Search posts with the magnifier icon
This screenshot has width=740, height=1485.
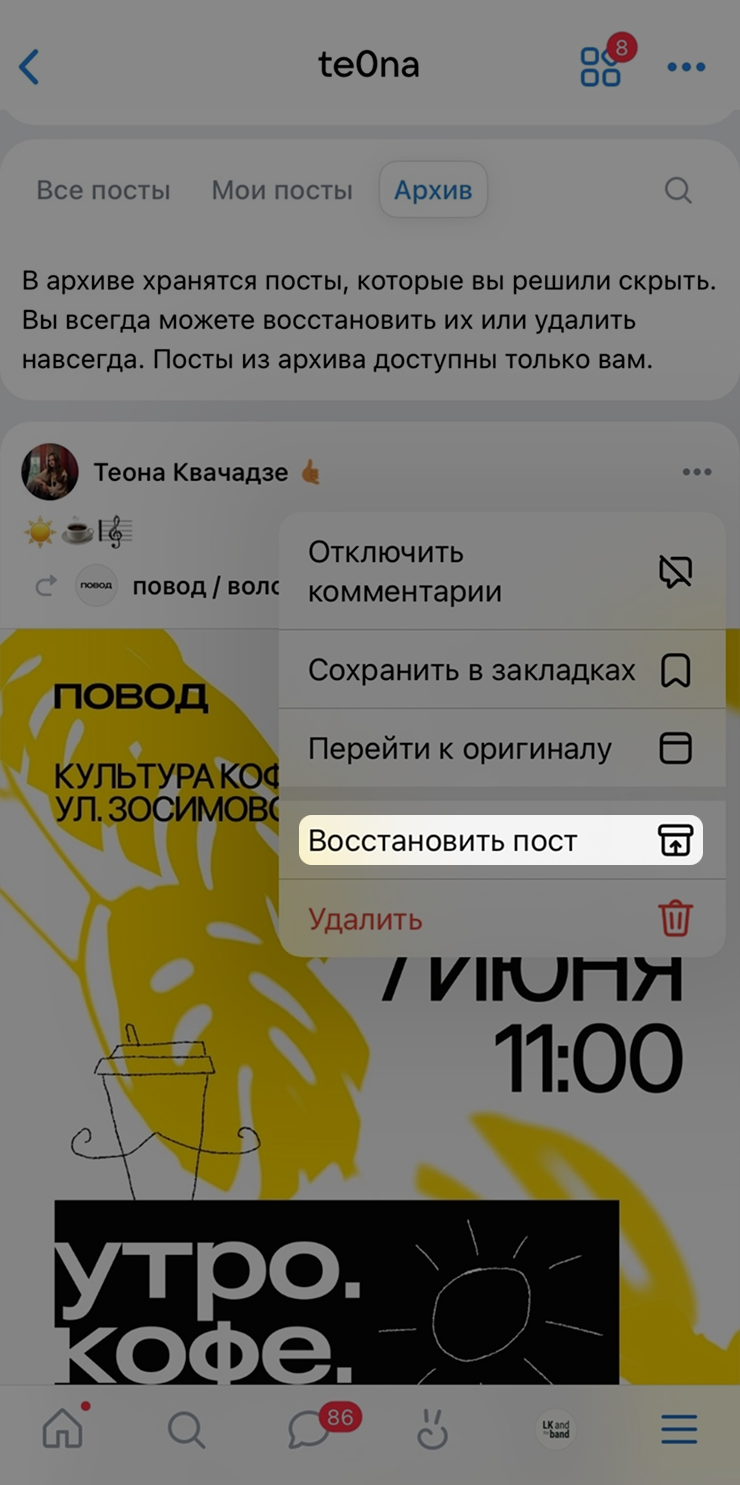pyautogui.click(x=678, y=190)
